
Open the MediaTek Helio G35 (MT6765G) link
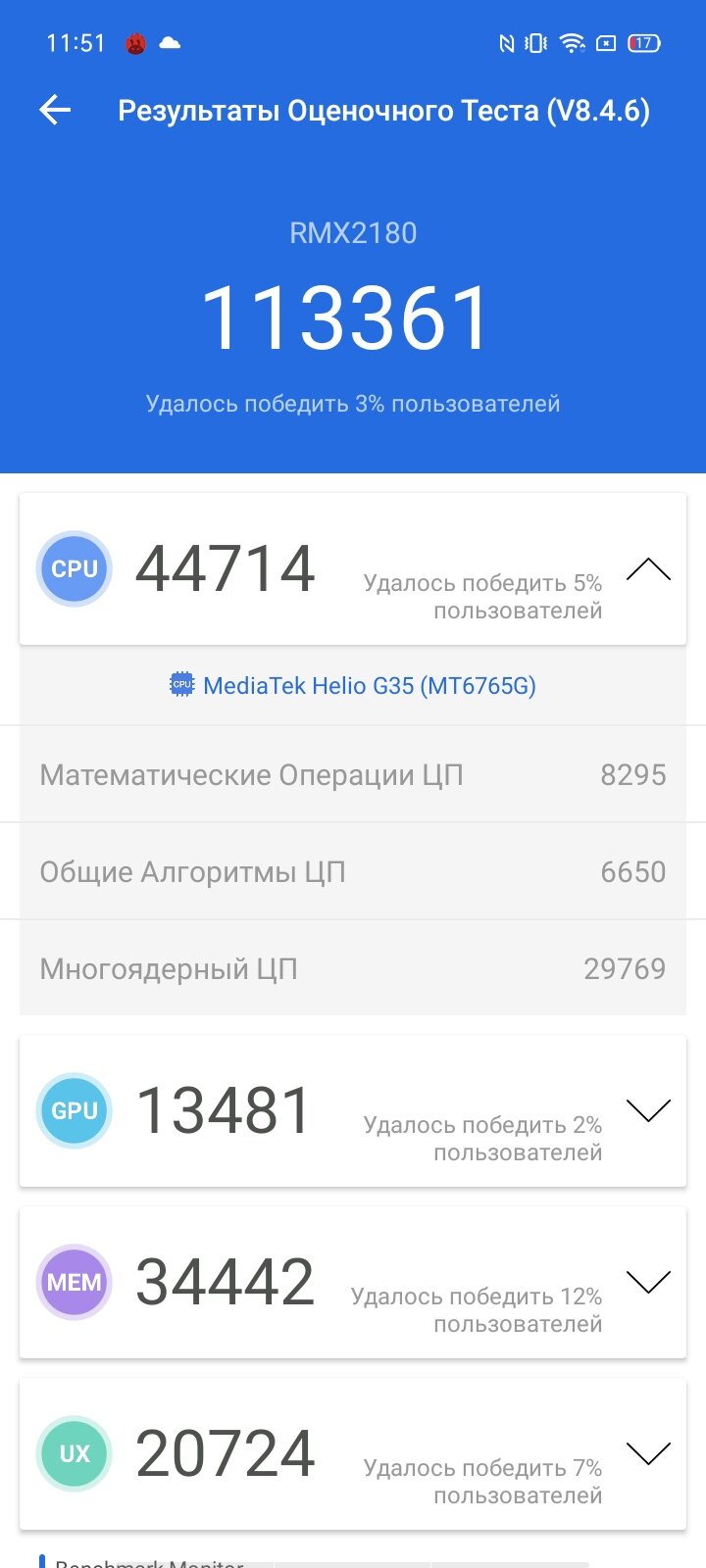353,685
